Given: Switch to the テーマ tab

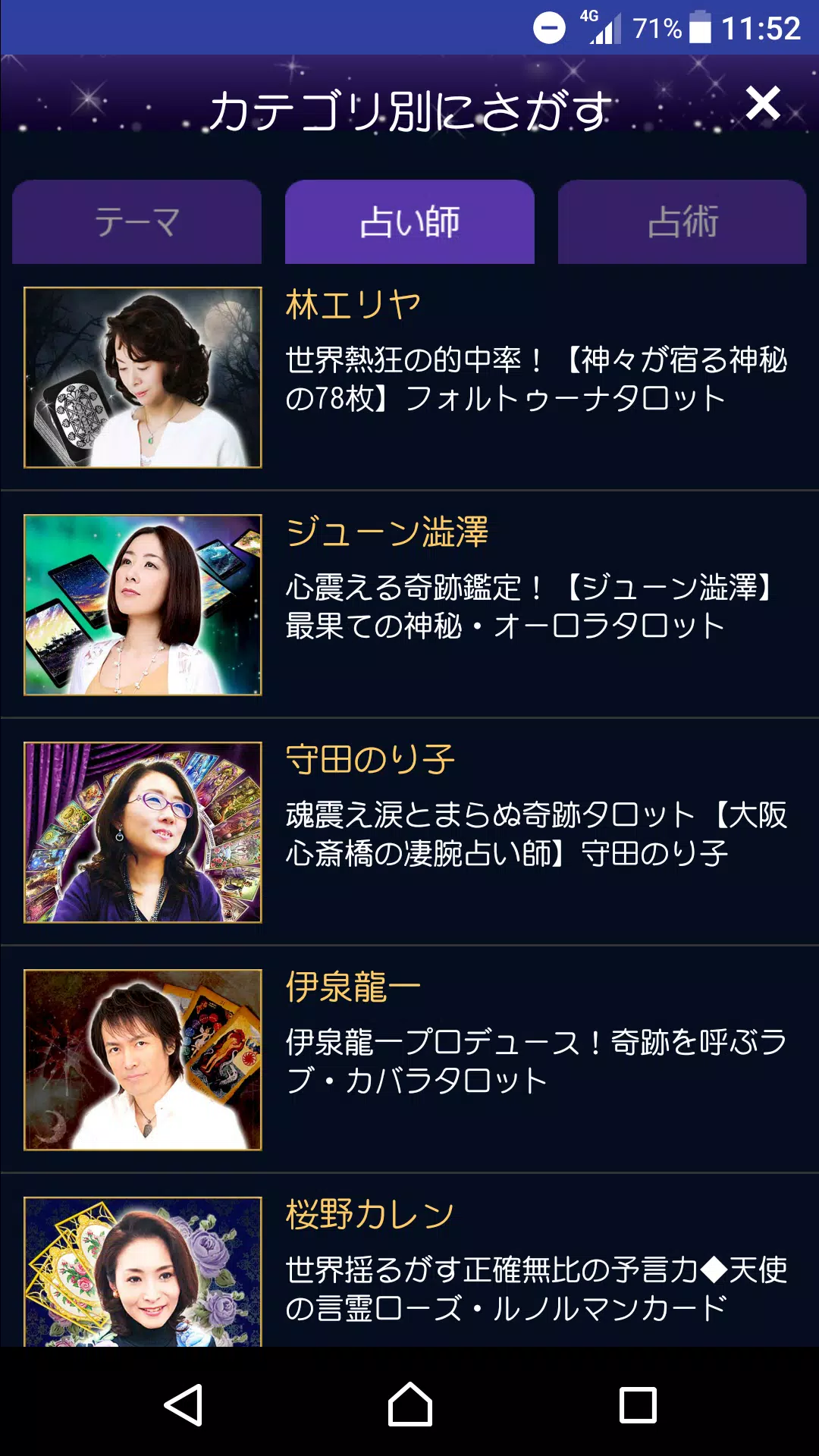Looking at the screenshot, I should pos(136,221).
